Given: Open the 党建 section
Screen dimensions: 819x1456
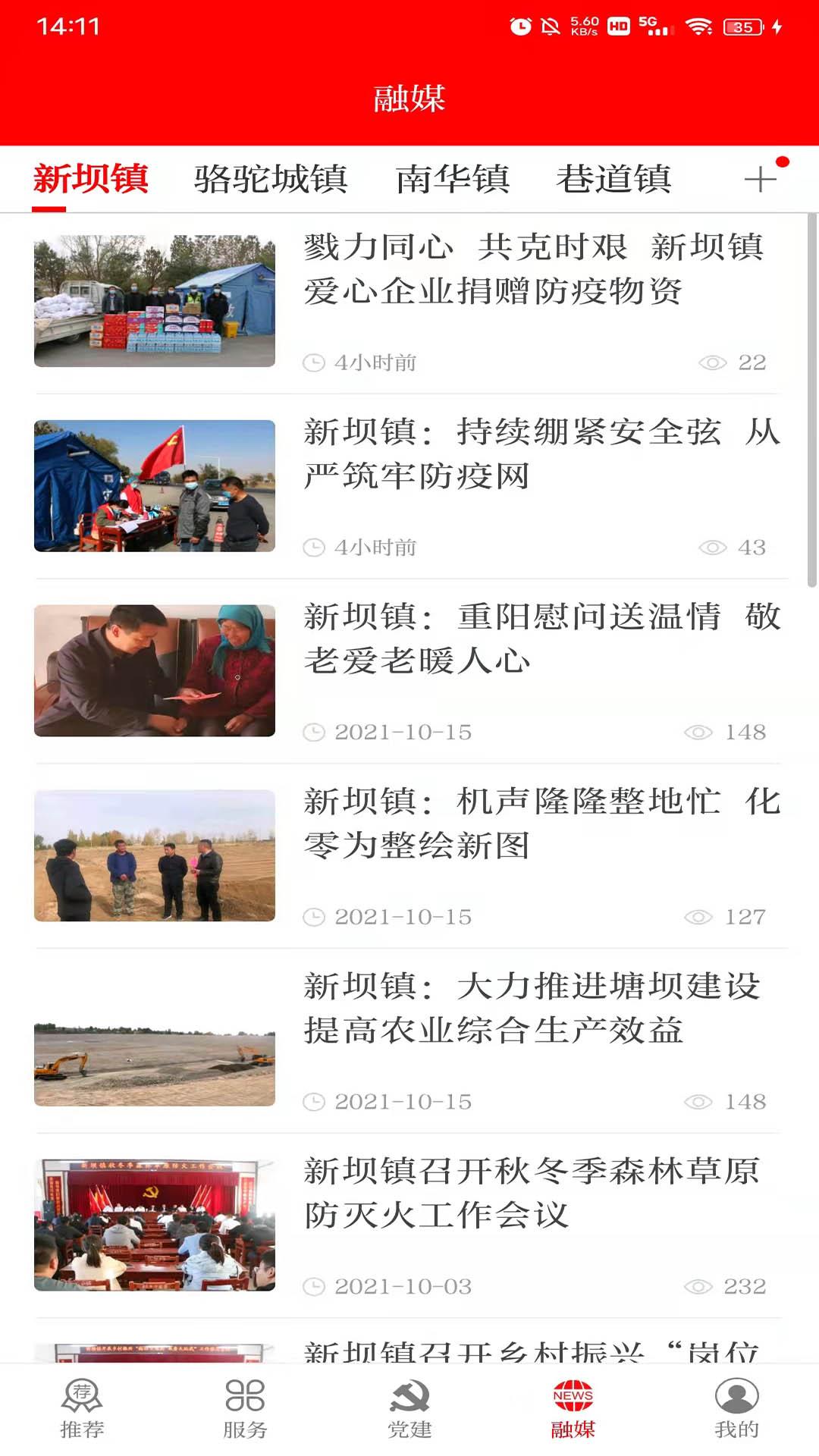Looking at the screenshot, I should click(409, 1409).
